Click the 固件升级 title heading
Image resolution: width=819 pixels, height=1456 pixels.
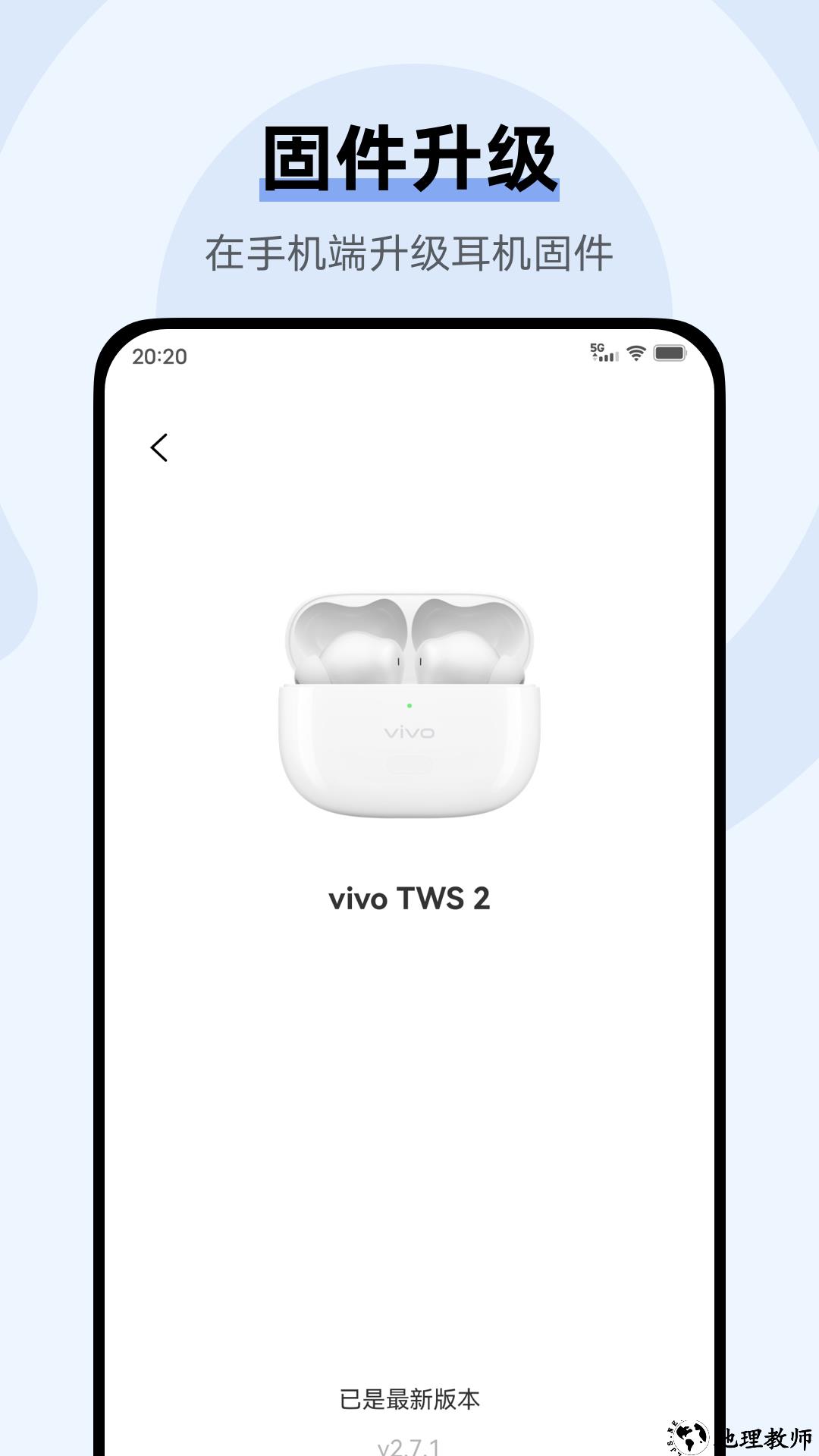pyautogui.click(x=409, y=157)
